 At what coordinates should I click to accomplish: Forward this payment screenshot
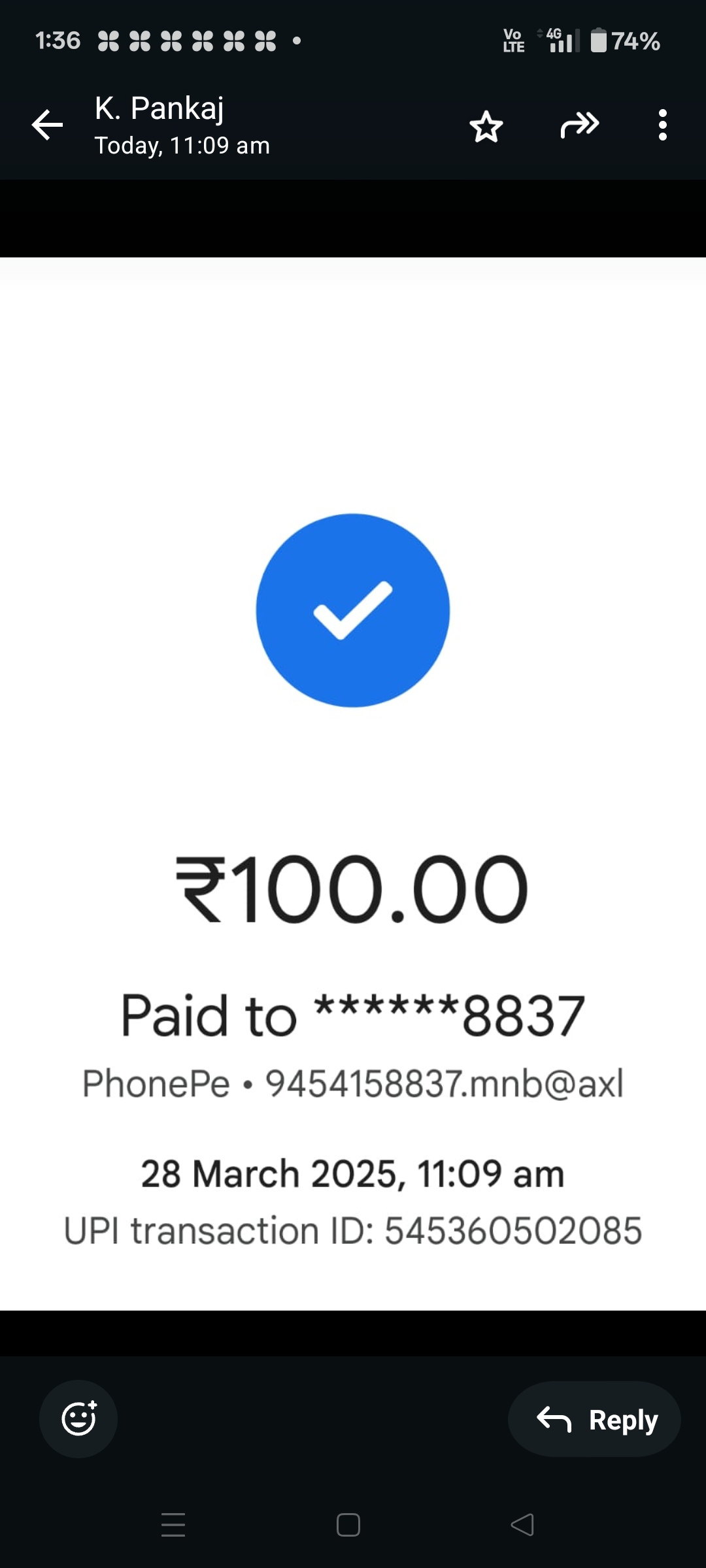point(579,125)
